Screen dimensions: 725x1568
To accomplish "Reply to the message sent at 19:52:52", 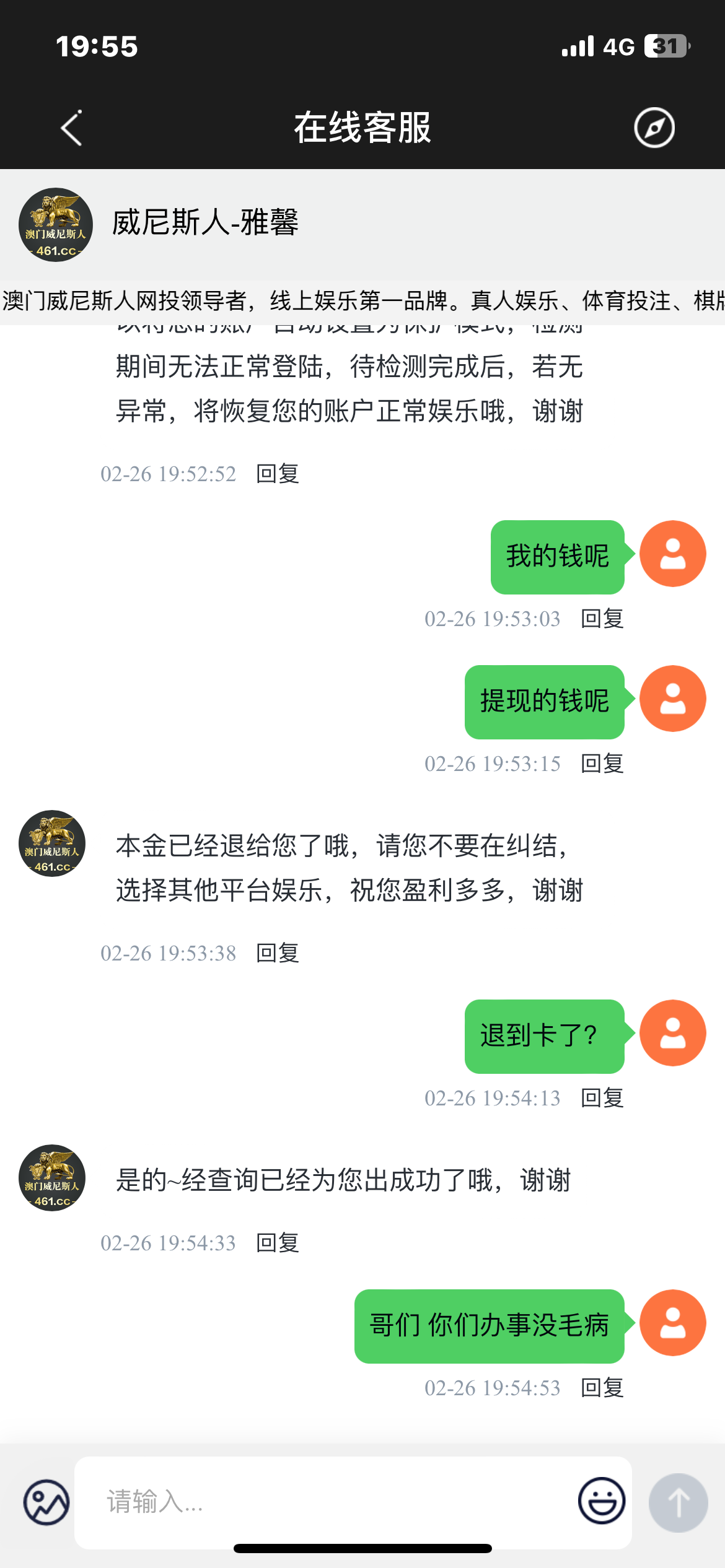I will pos(278,474).
